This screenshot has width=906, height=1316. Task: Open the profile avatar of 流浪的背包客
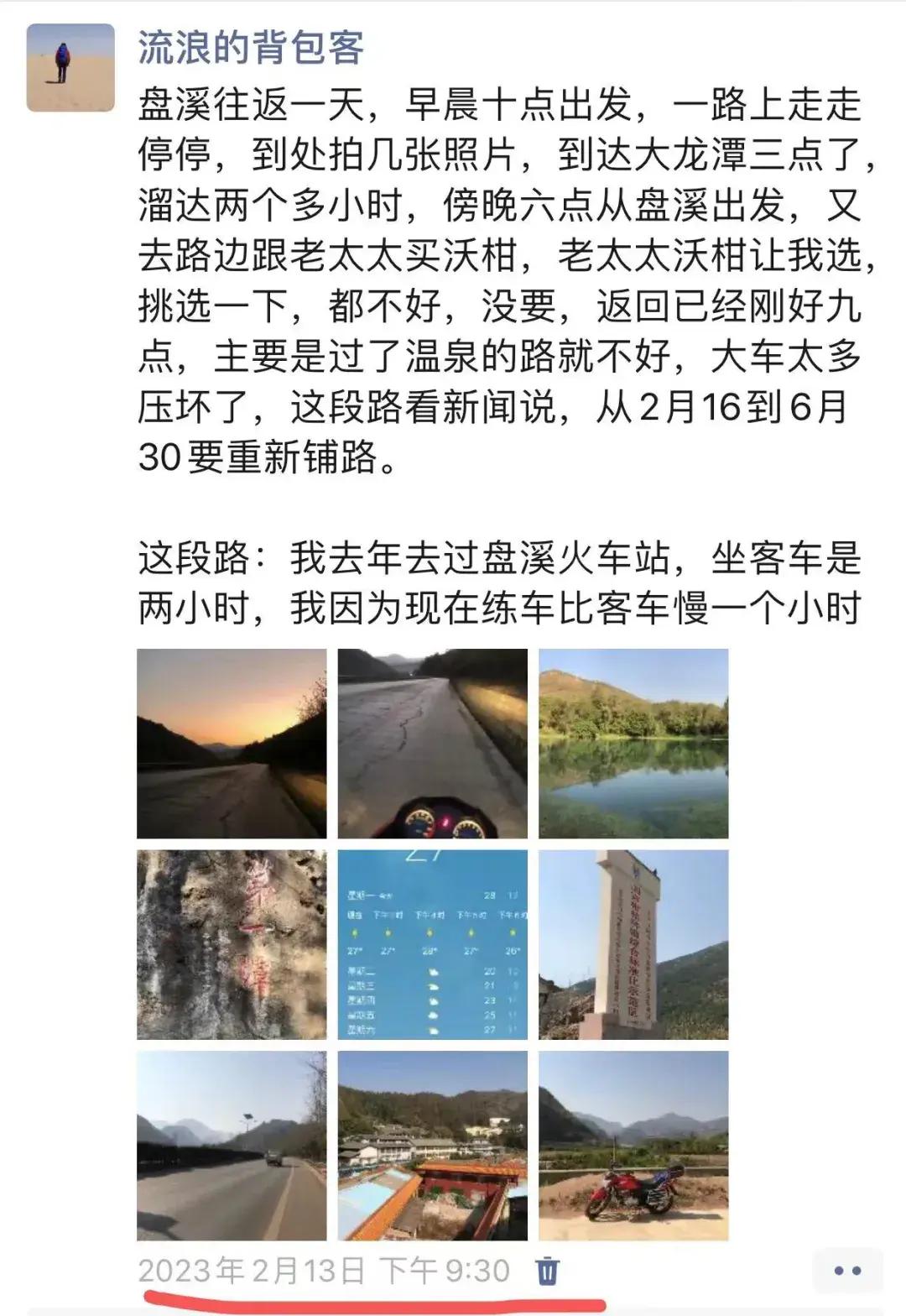70,68
